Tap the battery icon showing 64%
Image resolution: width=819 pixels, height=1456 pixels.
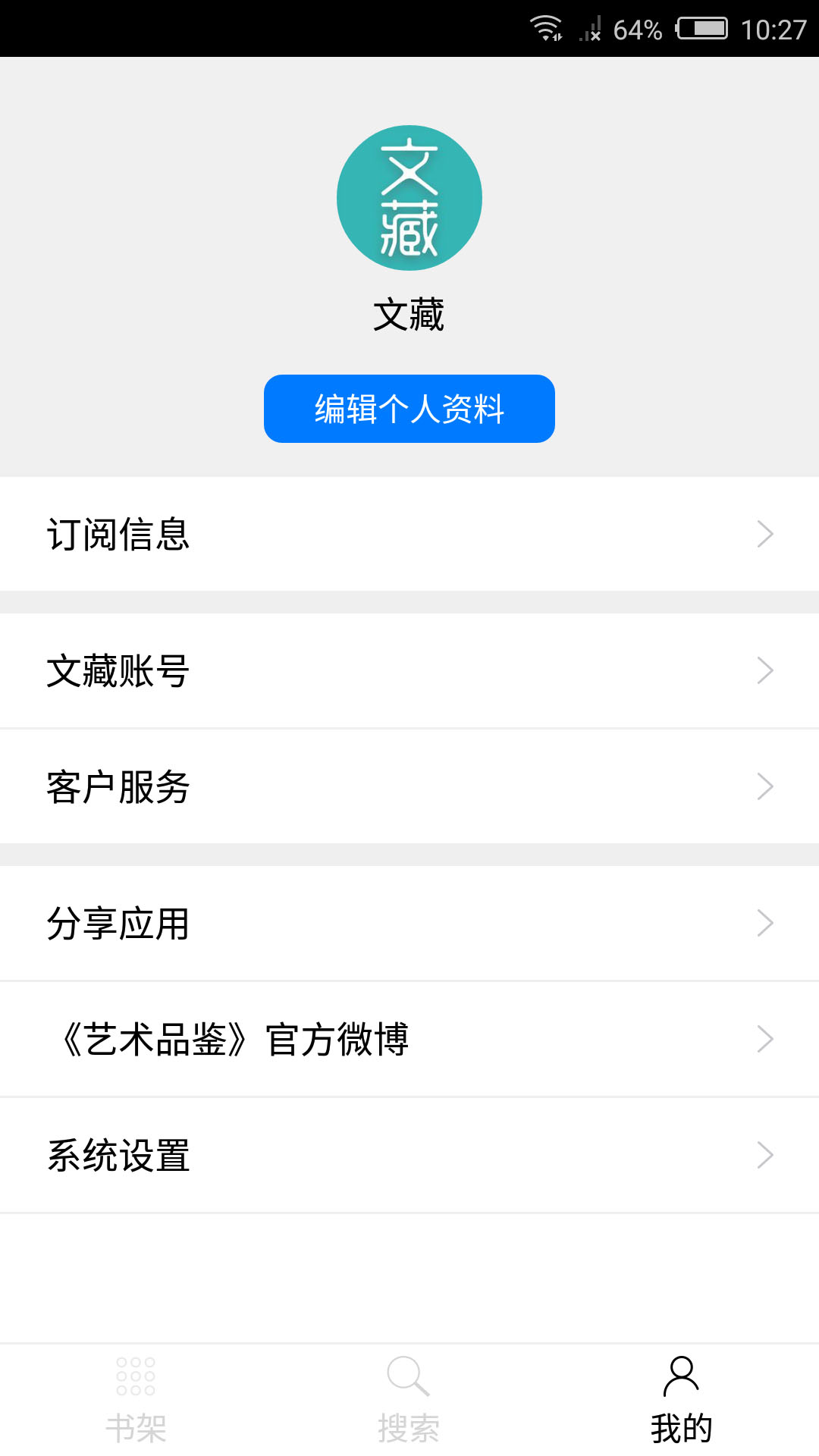[x=704, y=29]
